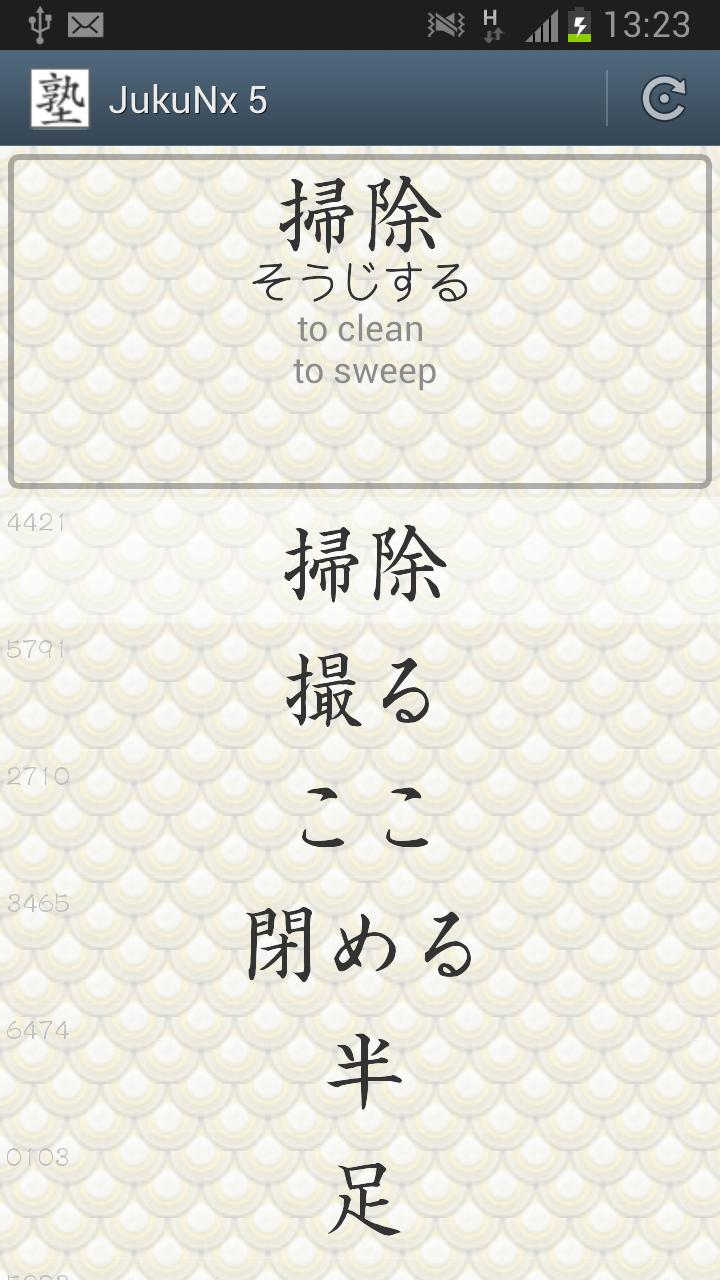Image resolution: width=720 pixels, height=1280 pixels.
Task: Tap the 掃除 flashcard with 'to clean'
Action: (x=360, y=322)
